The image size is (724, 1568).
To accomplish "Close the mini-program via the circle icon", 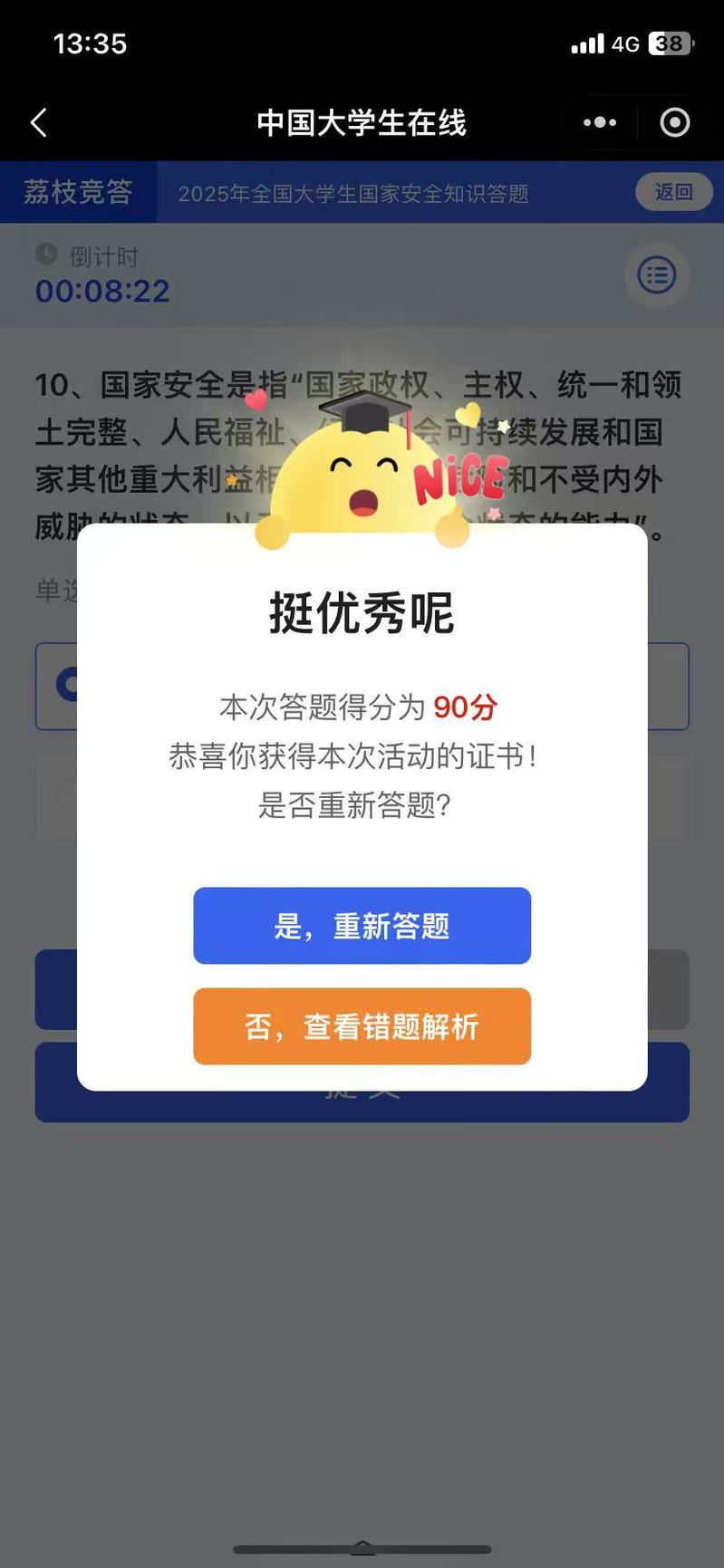I will coord(674,122).
